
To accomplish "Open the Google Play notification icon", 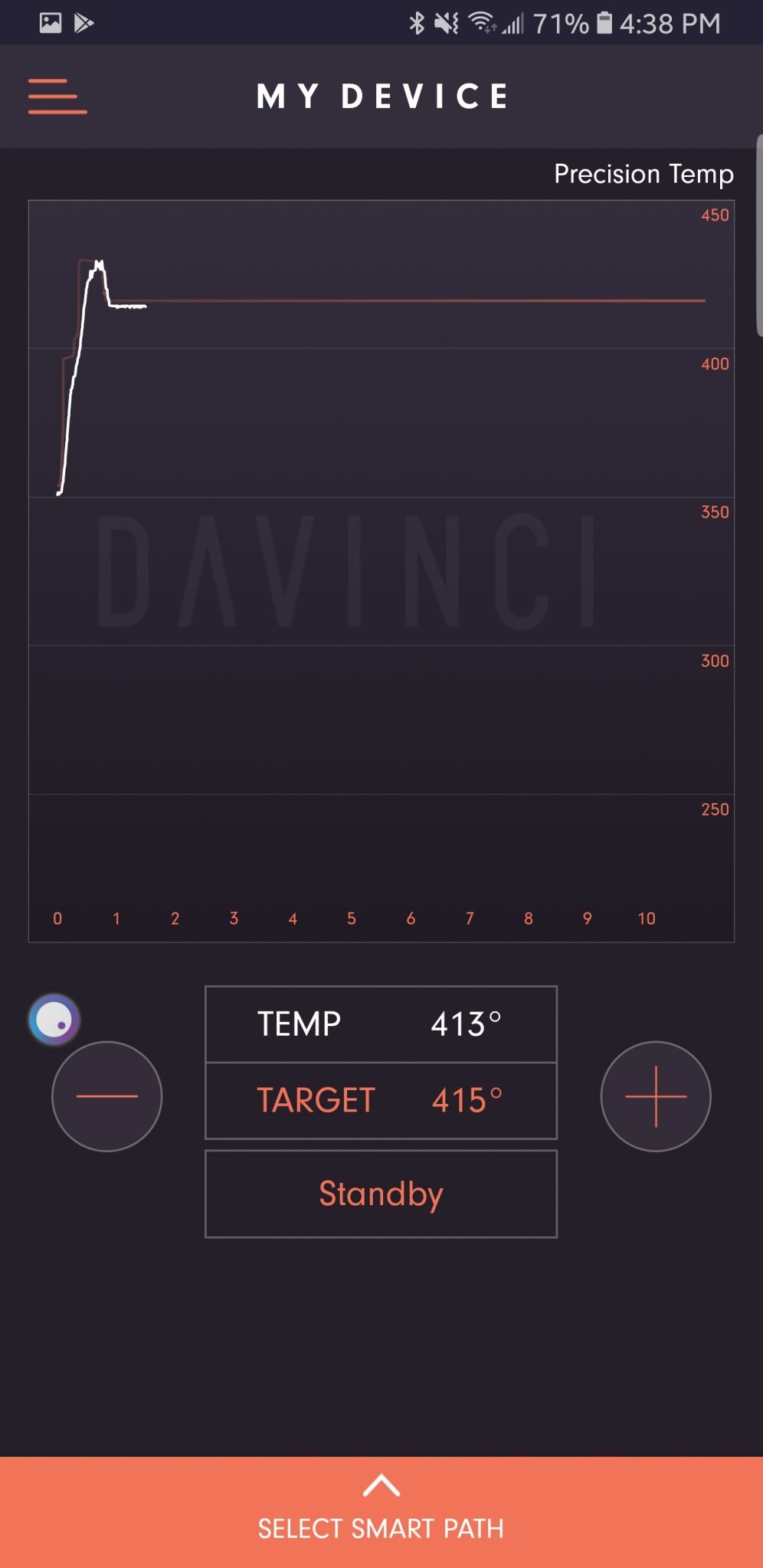I will 84,22.
